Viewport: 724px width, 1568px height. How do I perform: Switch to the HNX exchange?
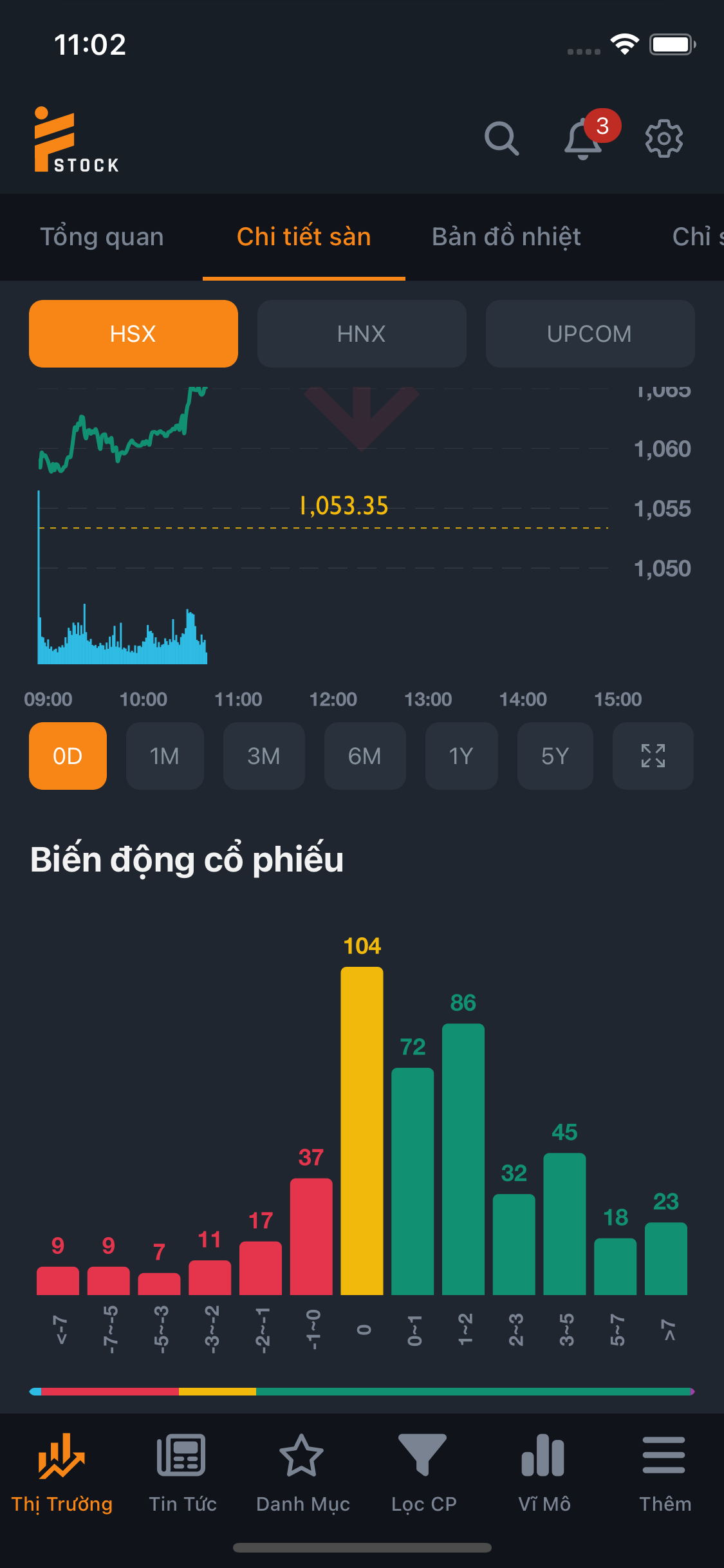point(362,333)
